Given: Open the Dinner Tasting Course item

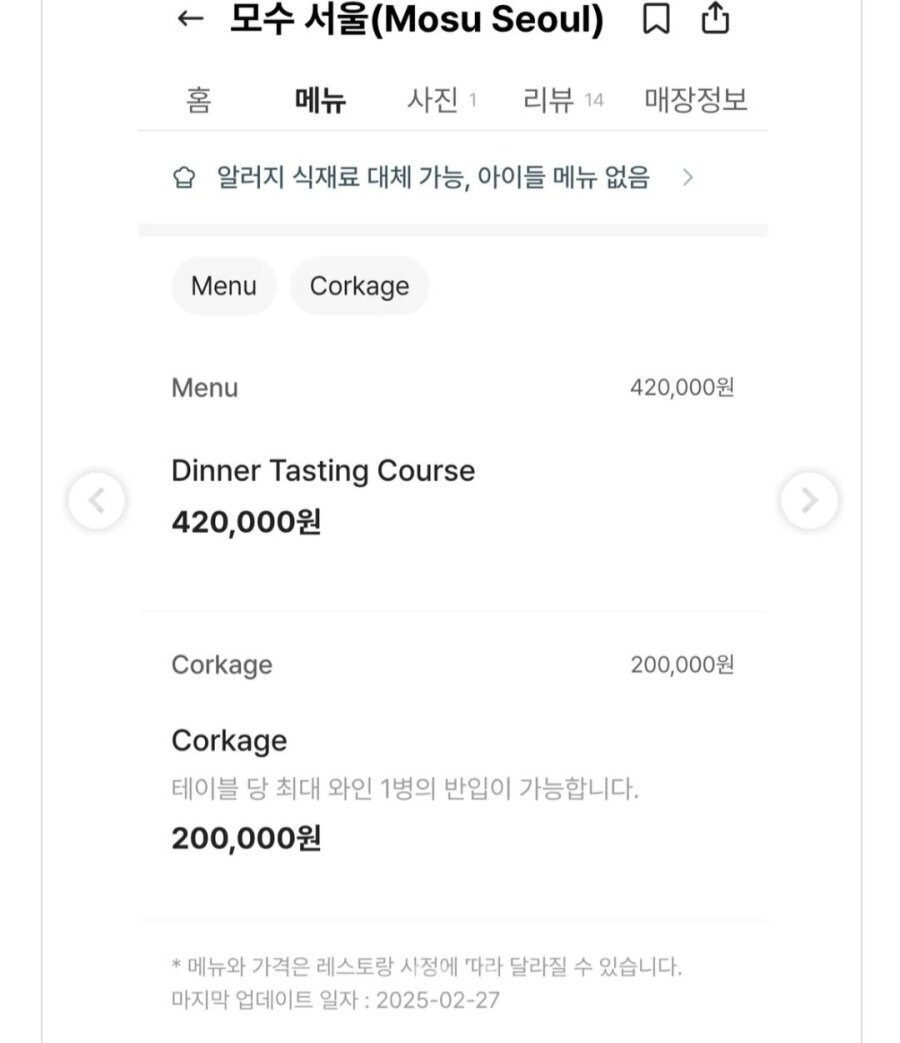Looking at the screenshot, I should click(322, 470).
